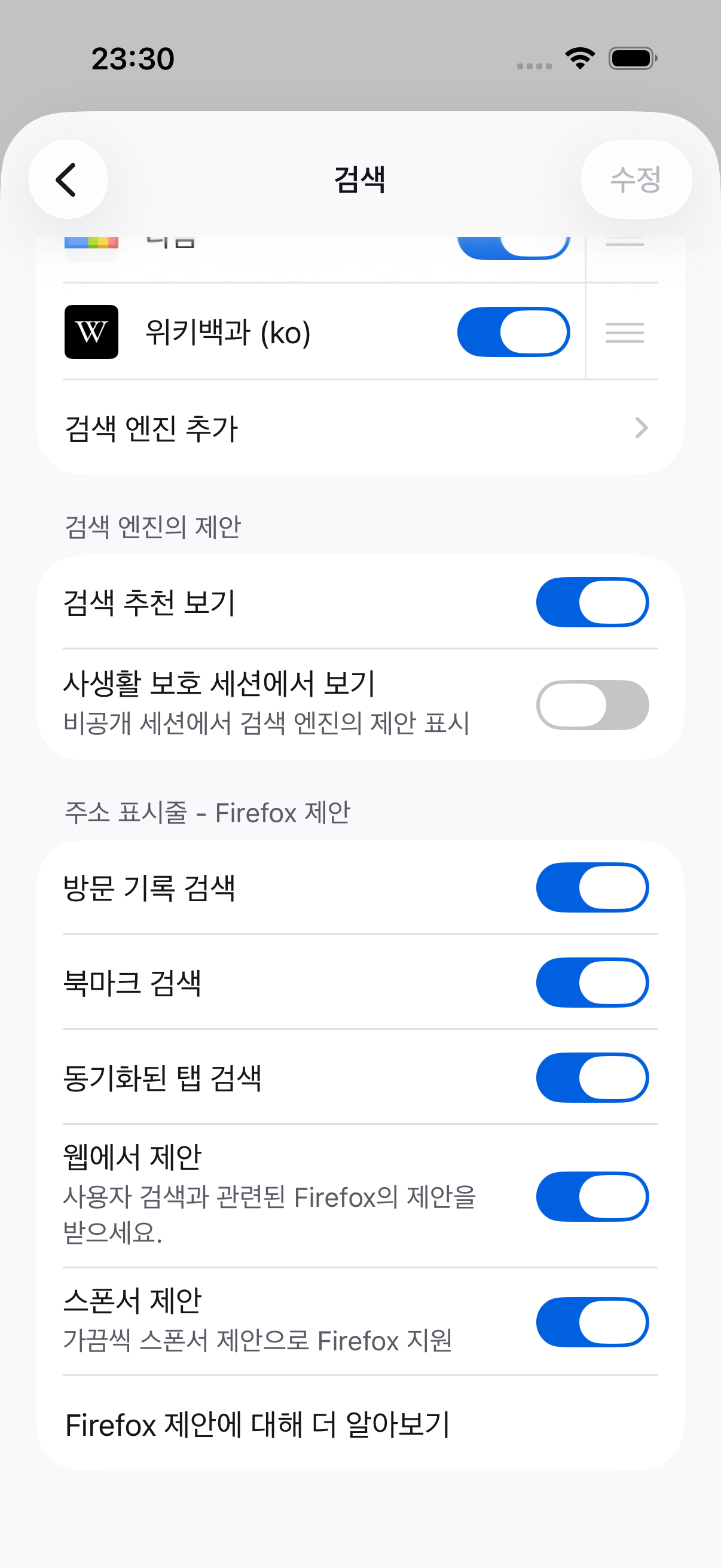Switch off 북마크 검색
The image size is (721, 1568).
[x=592, y=983]
